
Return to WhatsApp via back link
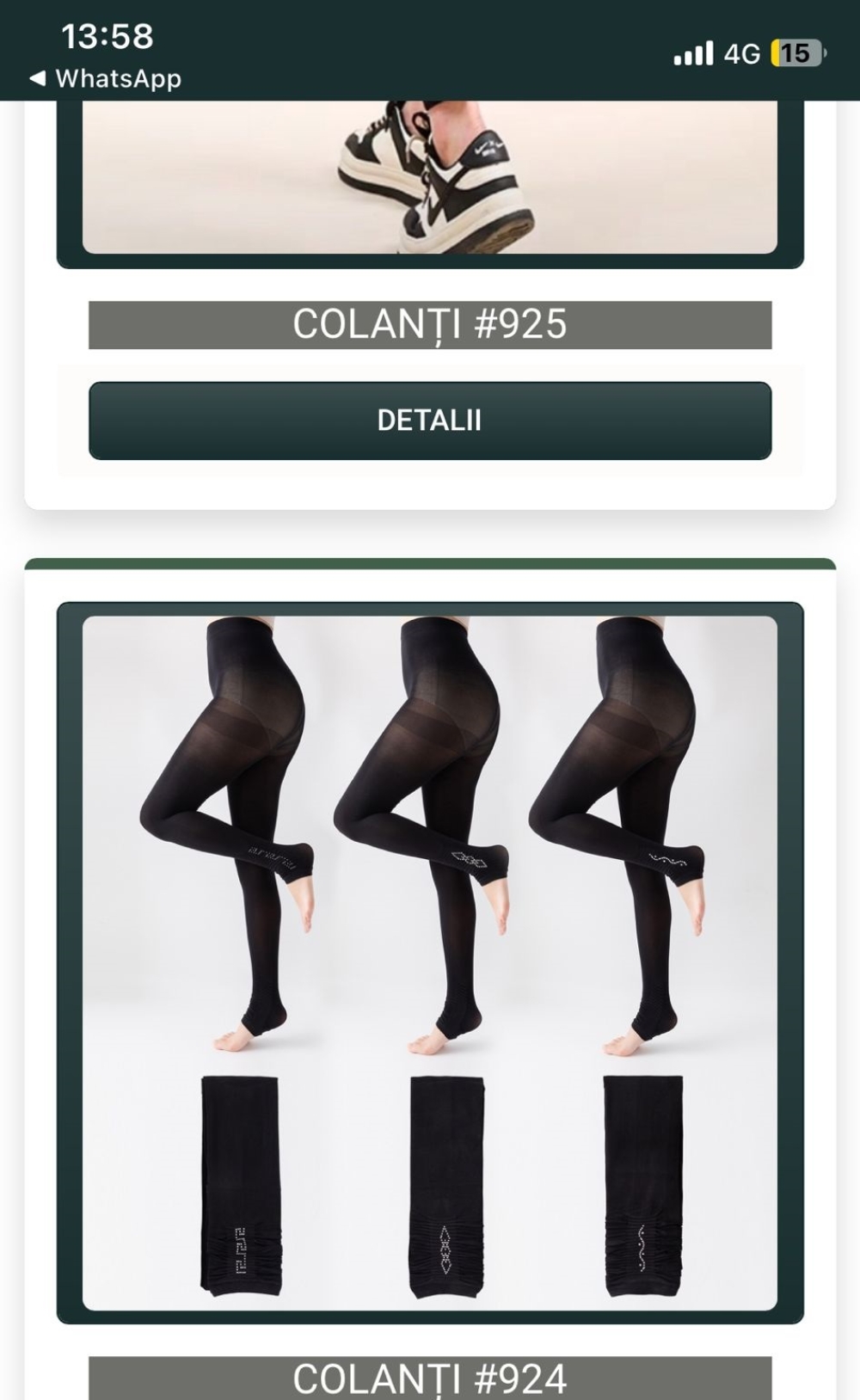(105, 79)
